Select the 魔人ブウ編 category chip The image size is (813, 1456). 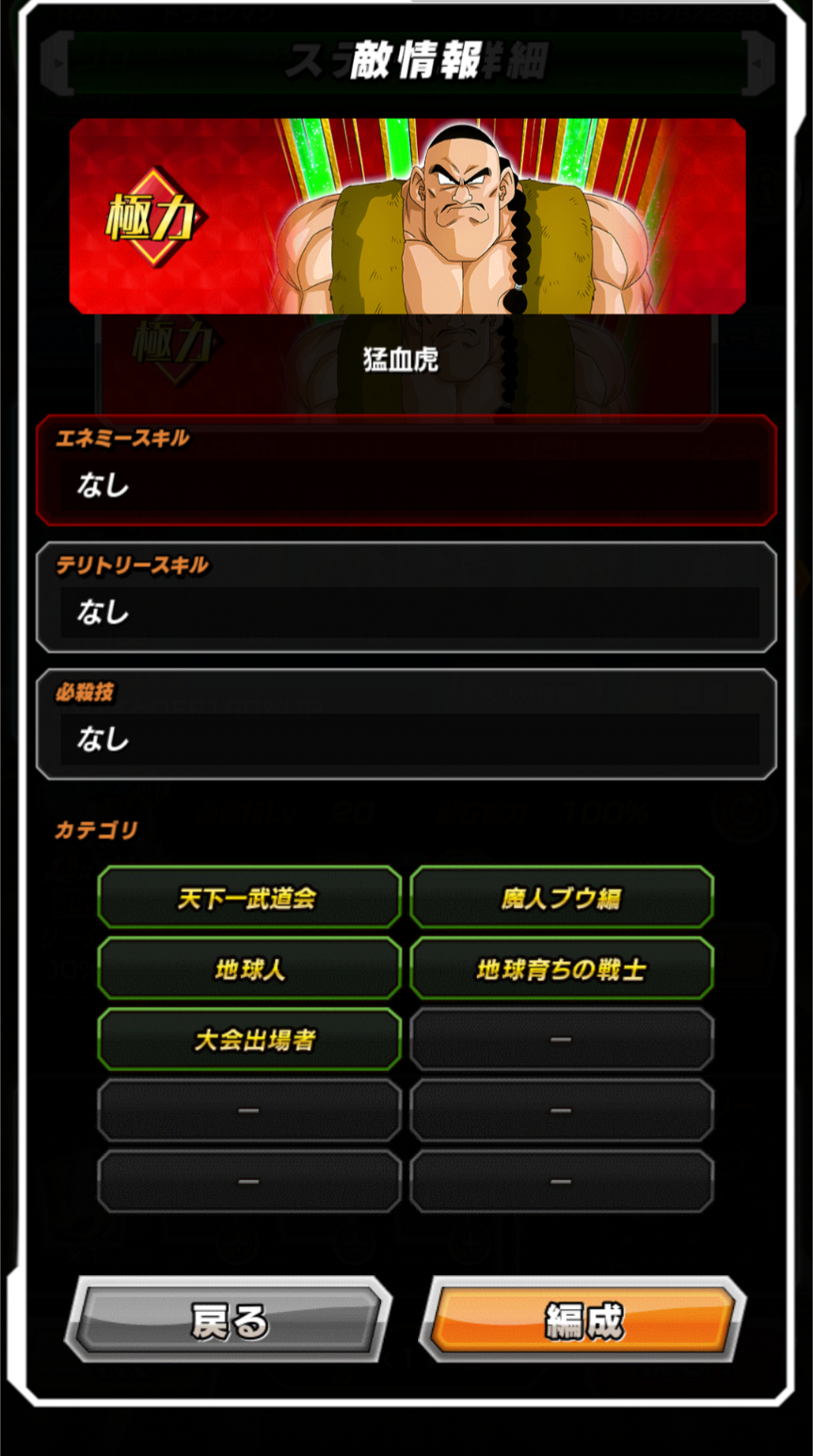click(562, 897)
